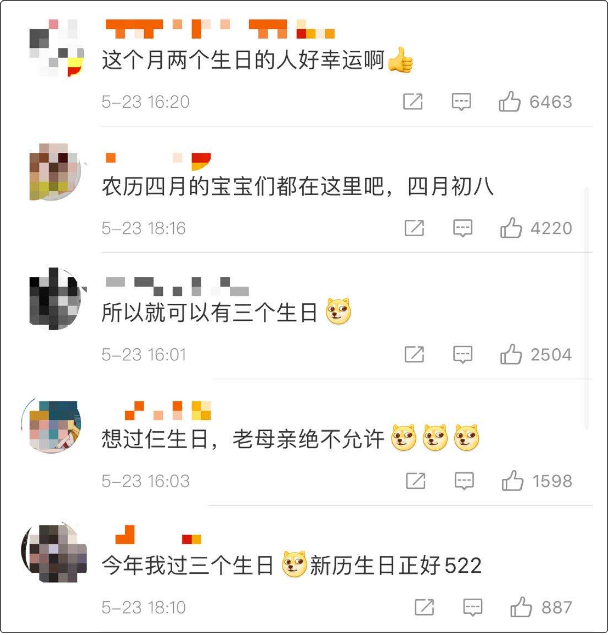Reply to the comment posted 5-23 16:03
Image resolution: width=610 pixels, height=635 pixels.
point(463,481)
